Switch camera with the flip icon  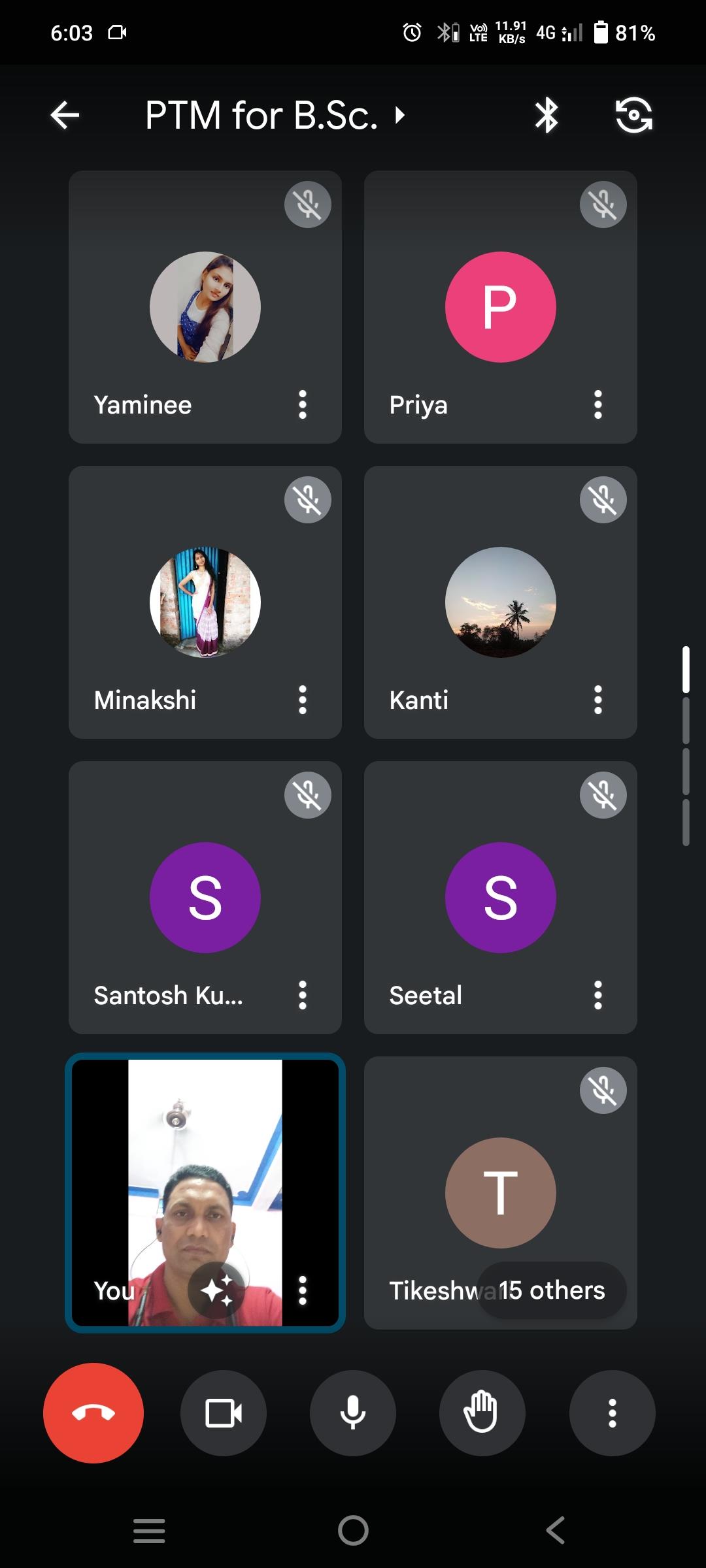coord(634,116)
